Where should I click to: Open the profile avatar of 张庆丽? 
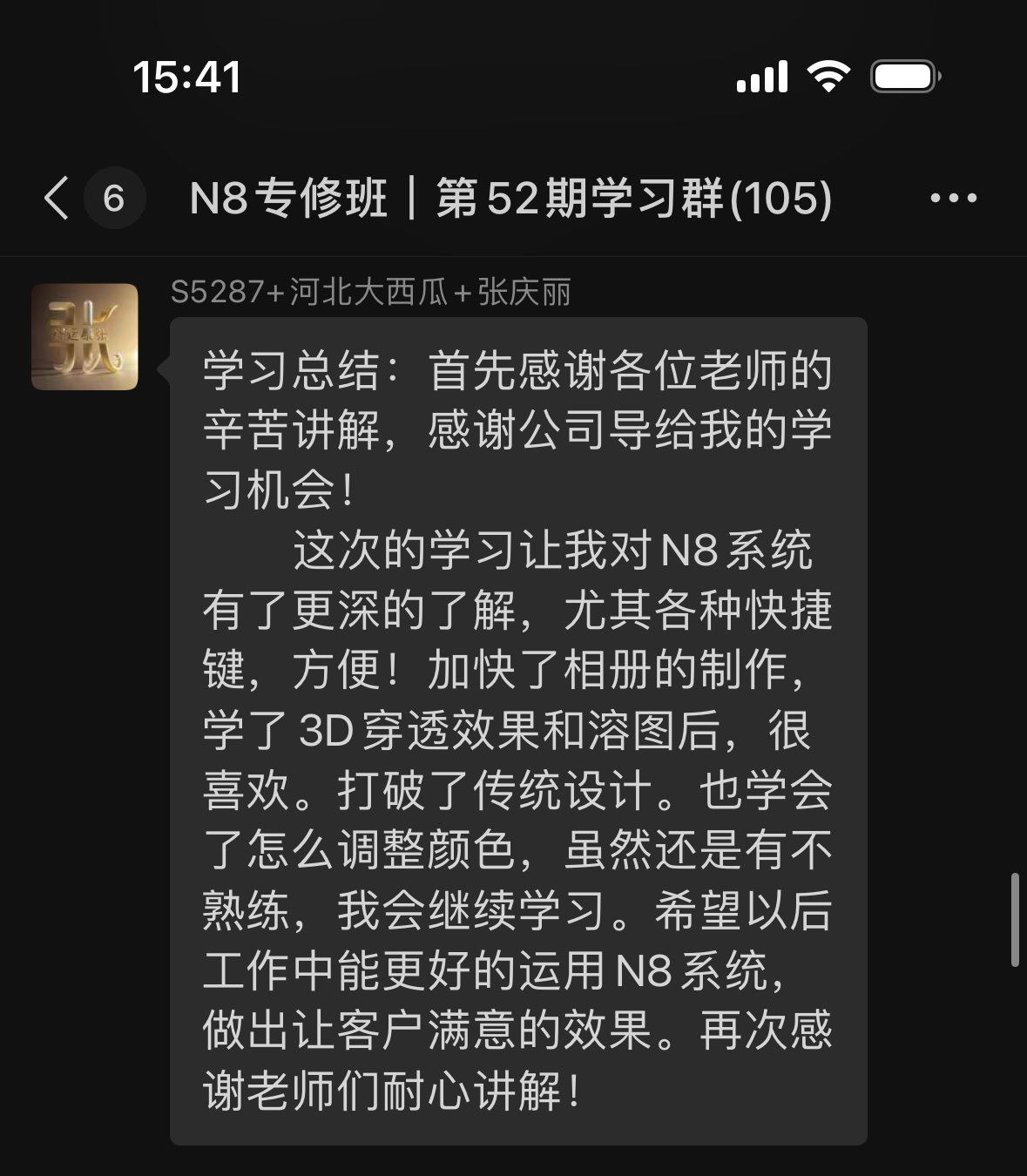tap(84, 336)
